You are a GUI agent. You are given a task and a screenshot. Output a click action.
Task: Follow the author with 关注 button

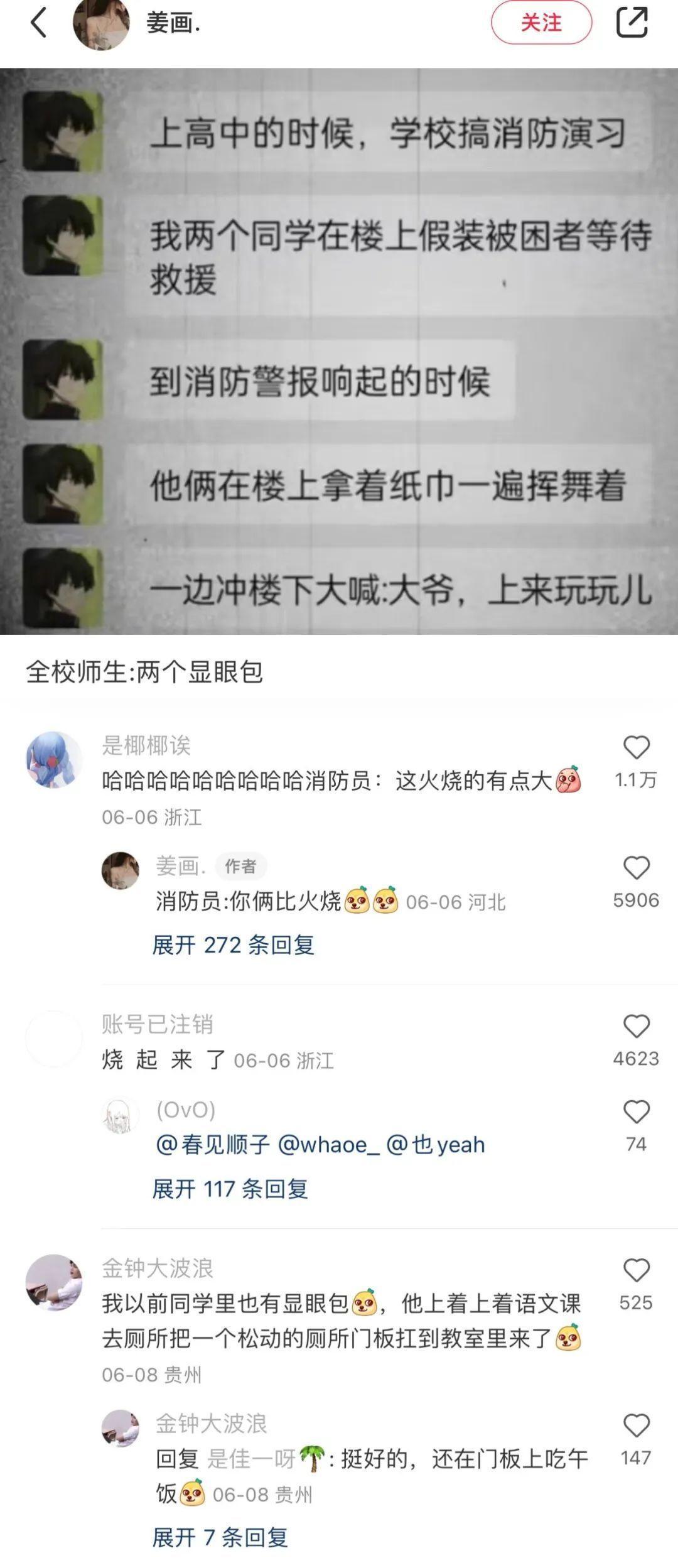click(x=541, y=23)
